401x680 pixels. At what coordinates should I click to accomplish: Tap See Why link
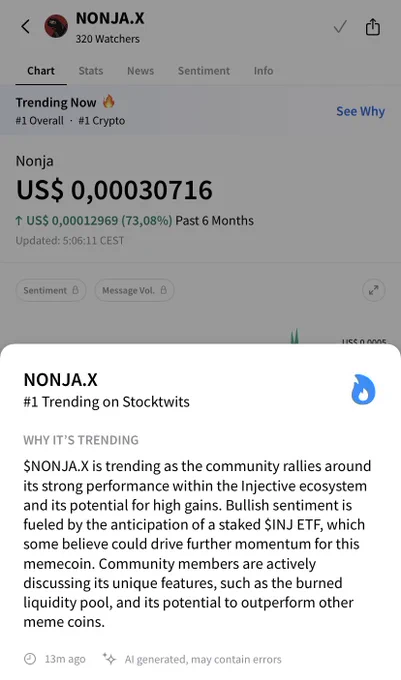[361, 111]
